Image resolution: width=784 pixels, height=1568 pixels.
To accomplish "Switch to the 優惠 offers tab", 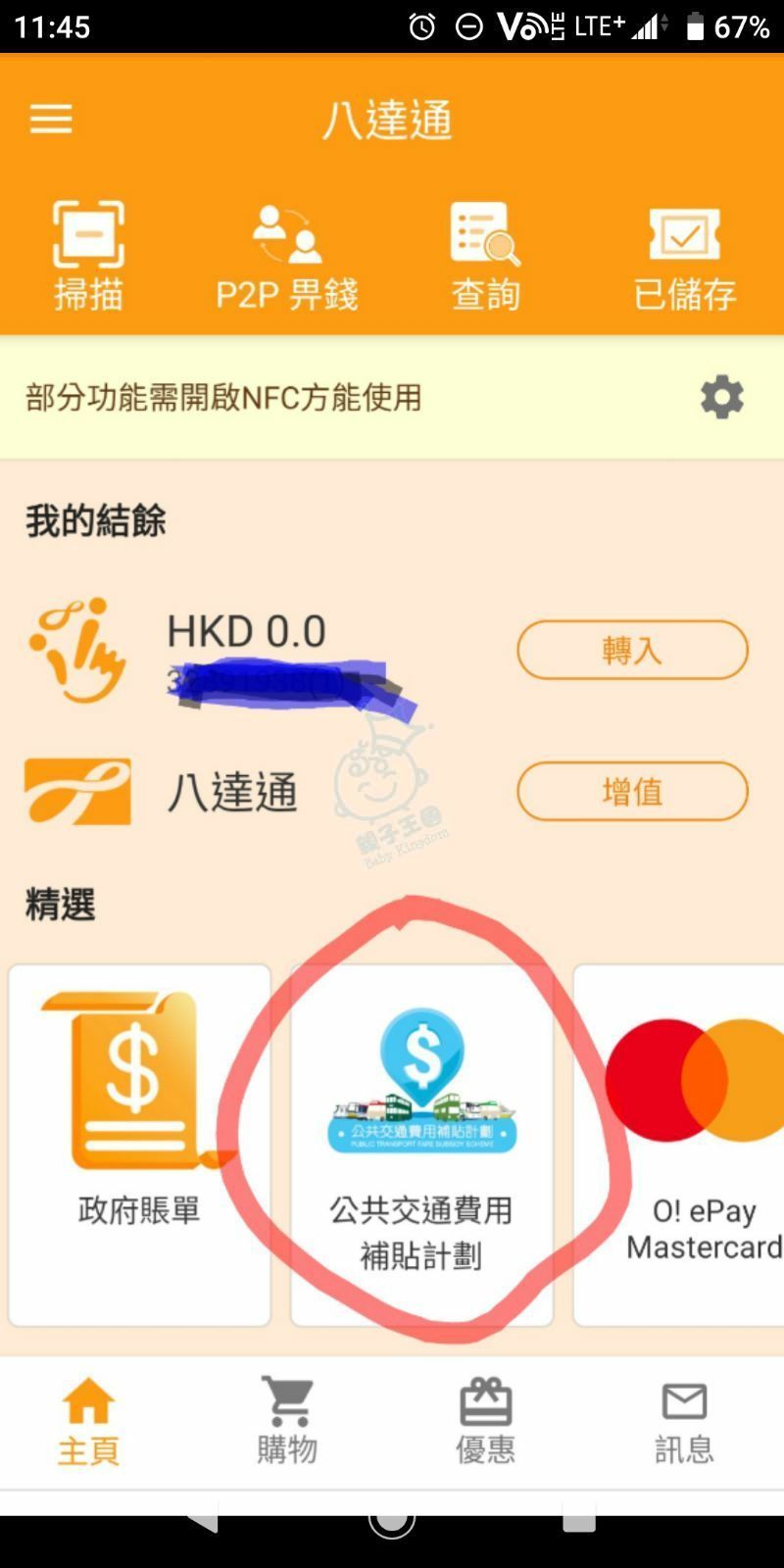I will pos(485,1421).
